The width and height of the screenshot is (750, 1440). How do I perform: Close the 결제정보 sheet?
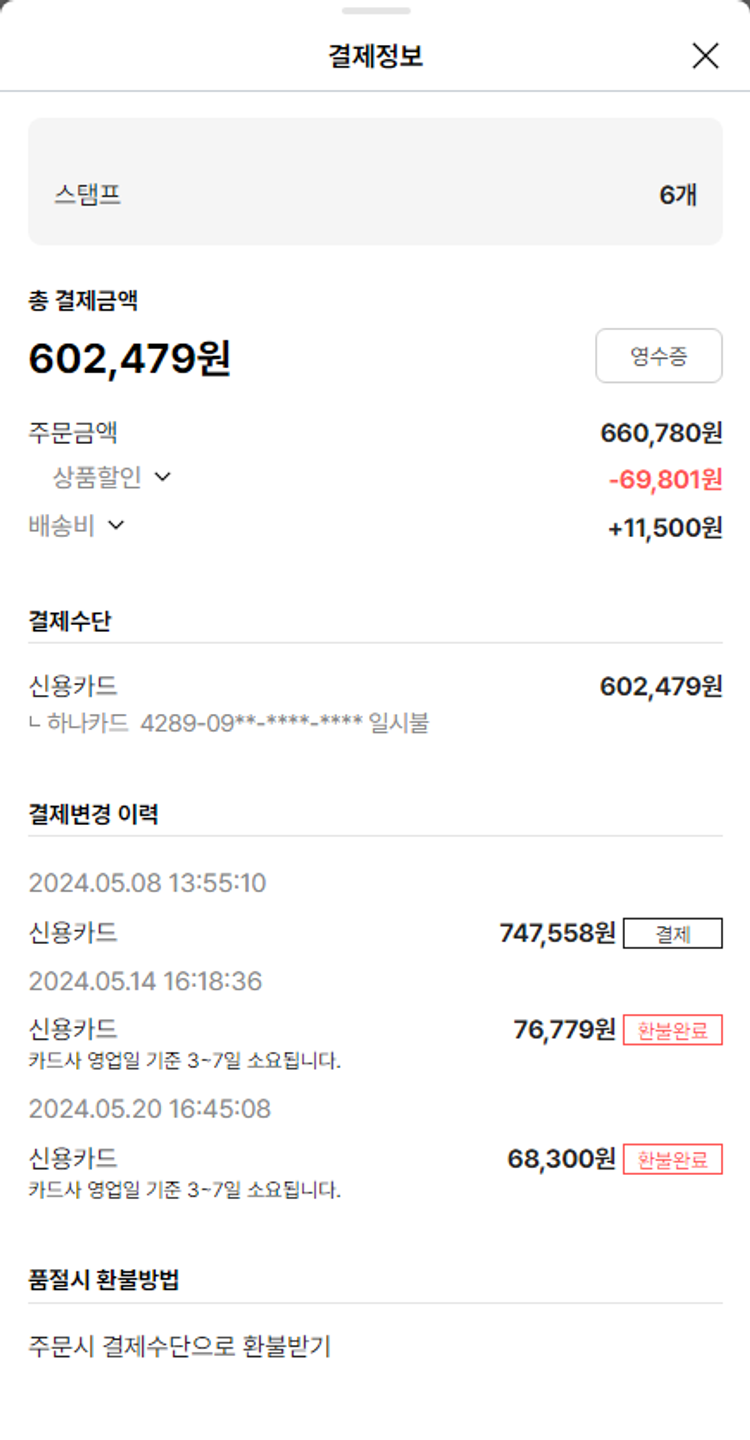[x=705, y=56]
